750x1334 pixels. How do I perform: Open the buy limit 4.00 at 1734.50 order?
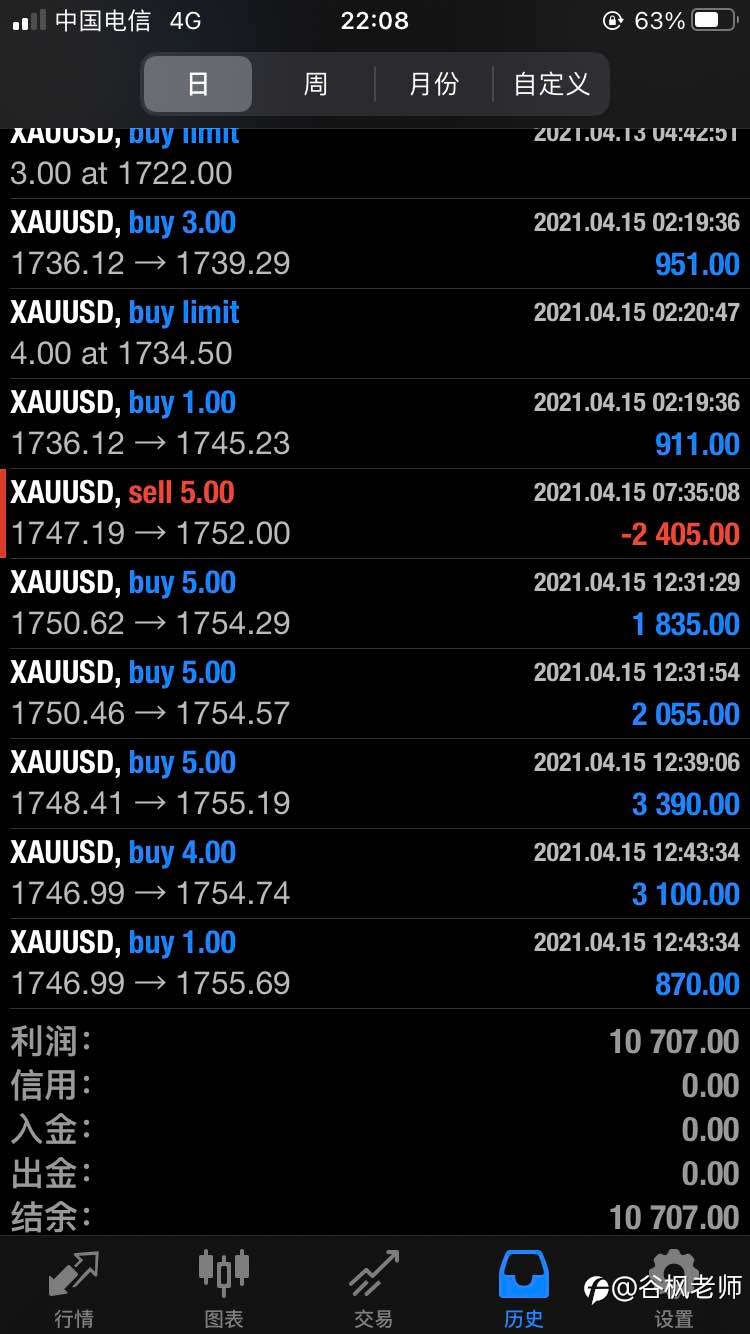pos(375,334)
